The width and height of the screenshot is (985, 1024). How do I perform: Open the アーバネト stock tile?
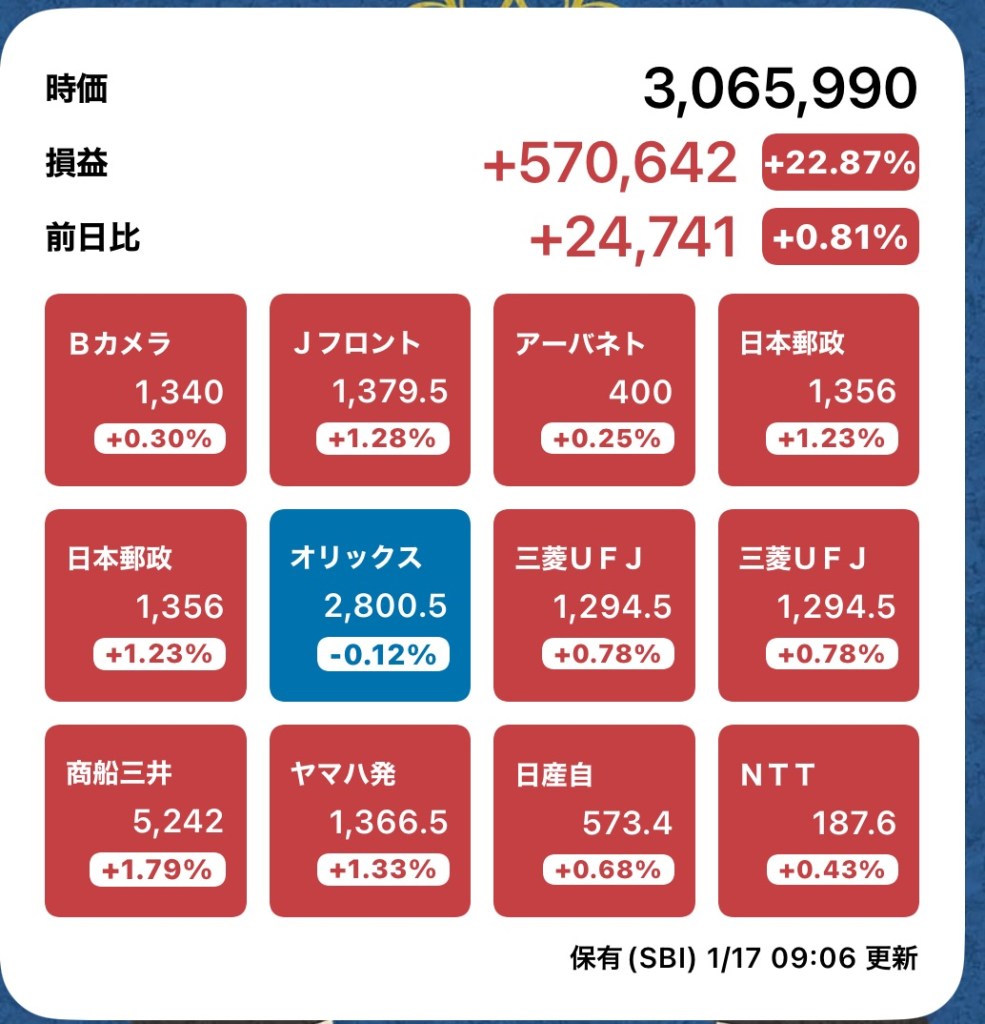coord(594,389)
